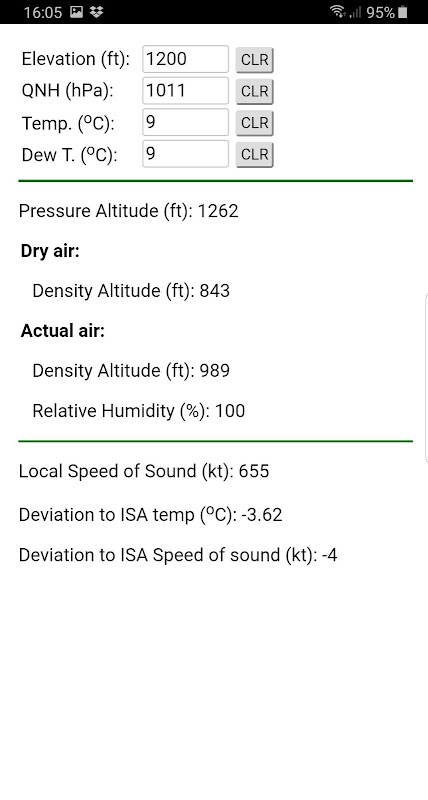Focus the QNH (hPa) input field
This screenshot has height=800, width=428.
(186, 91)
